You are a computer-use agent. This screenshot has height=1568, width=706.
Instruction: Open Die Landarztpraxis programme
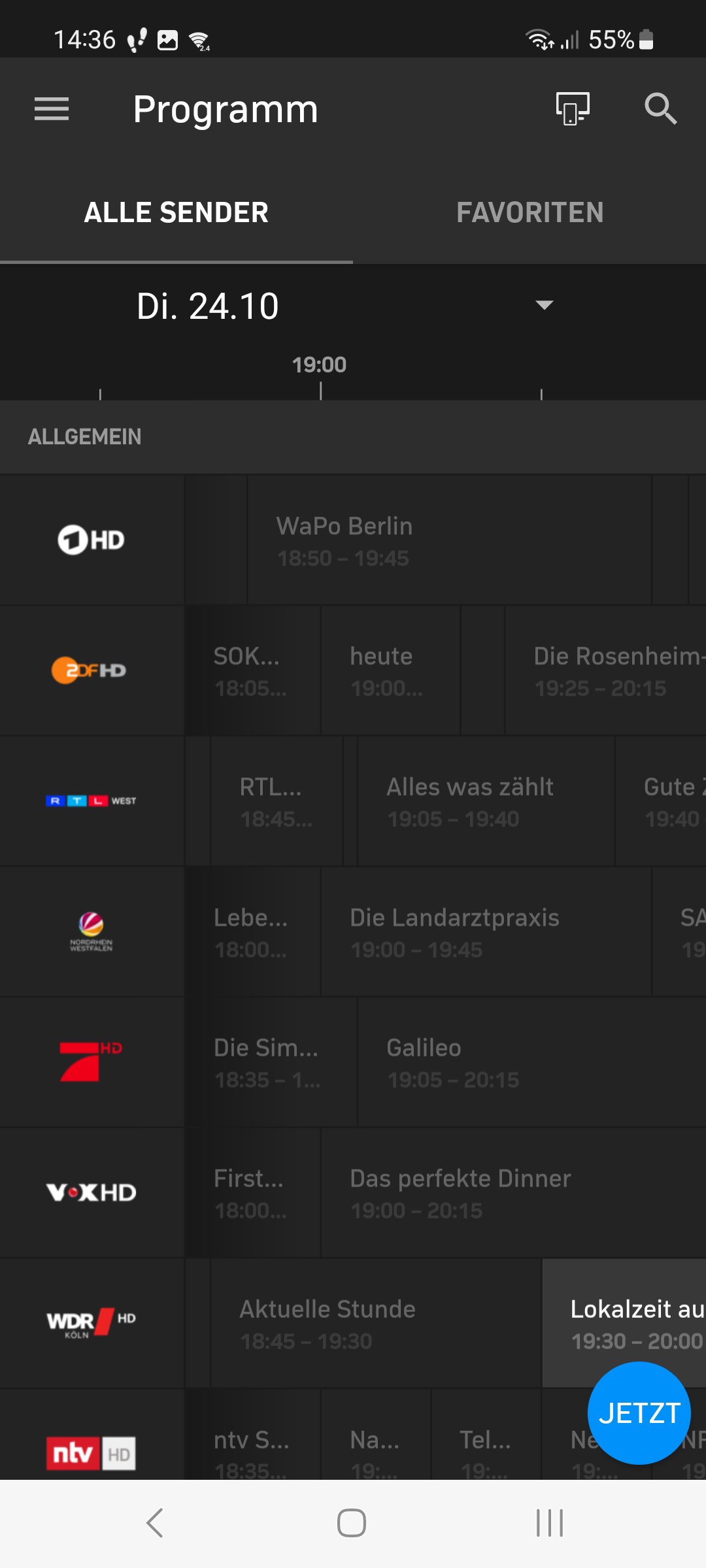486,932
